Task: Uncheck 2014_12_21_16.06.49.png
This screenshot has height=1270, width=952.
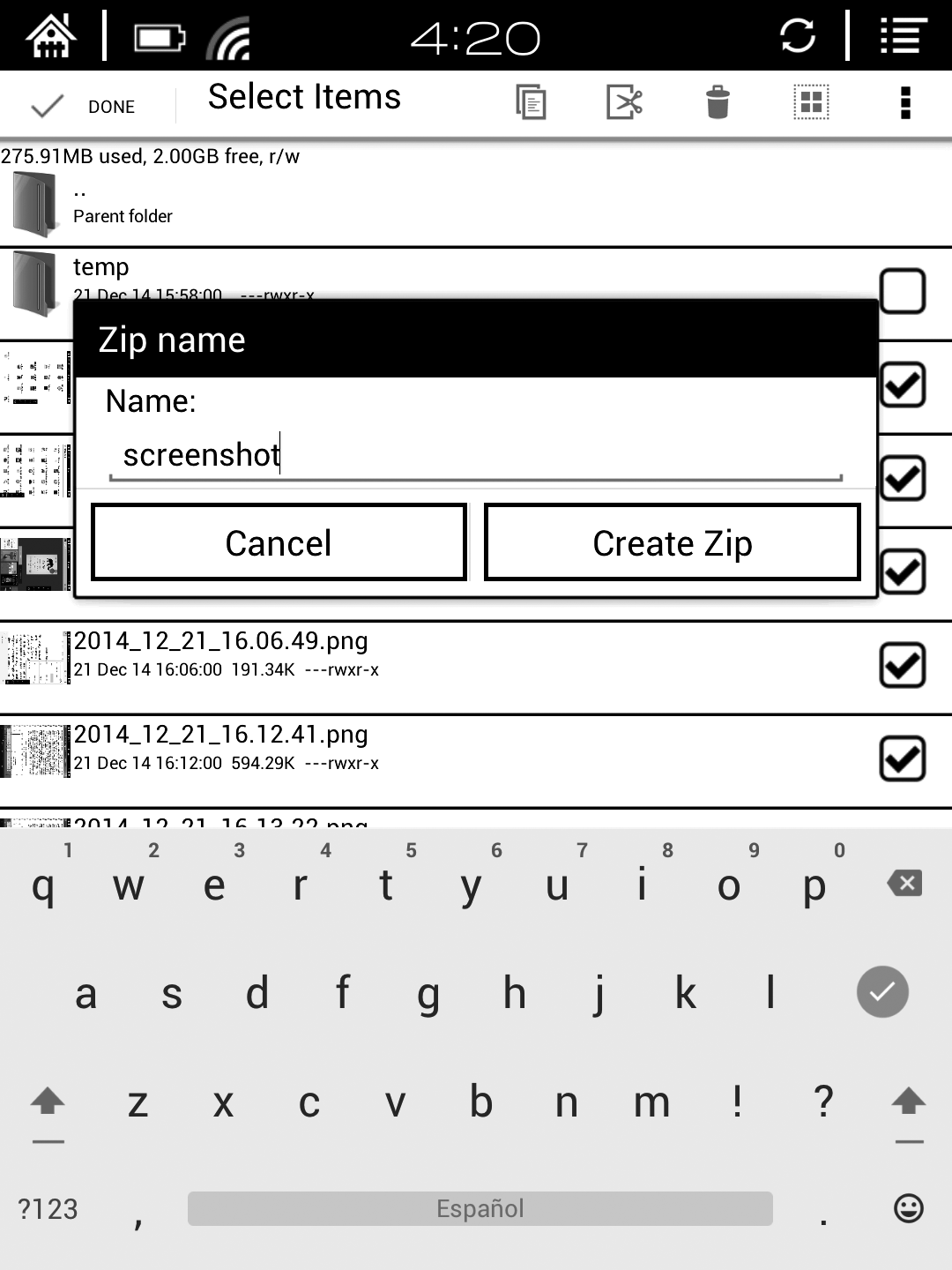Action: point(902,665)
